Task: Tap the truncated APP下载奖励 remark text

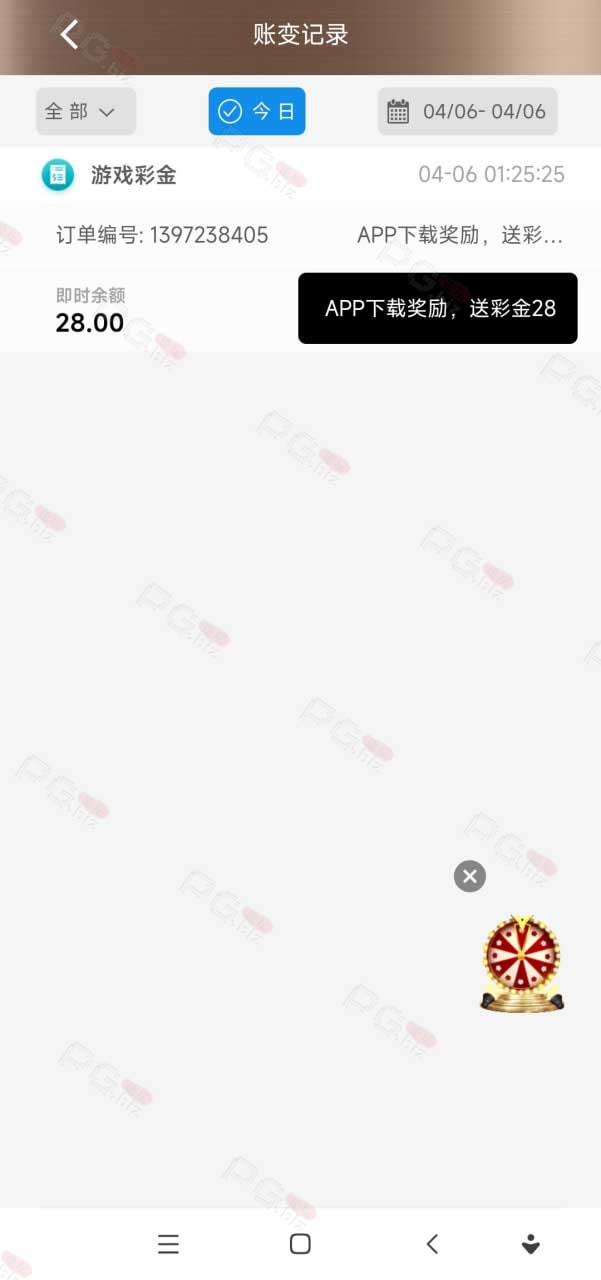Action: 460,235
